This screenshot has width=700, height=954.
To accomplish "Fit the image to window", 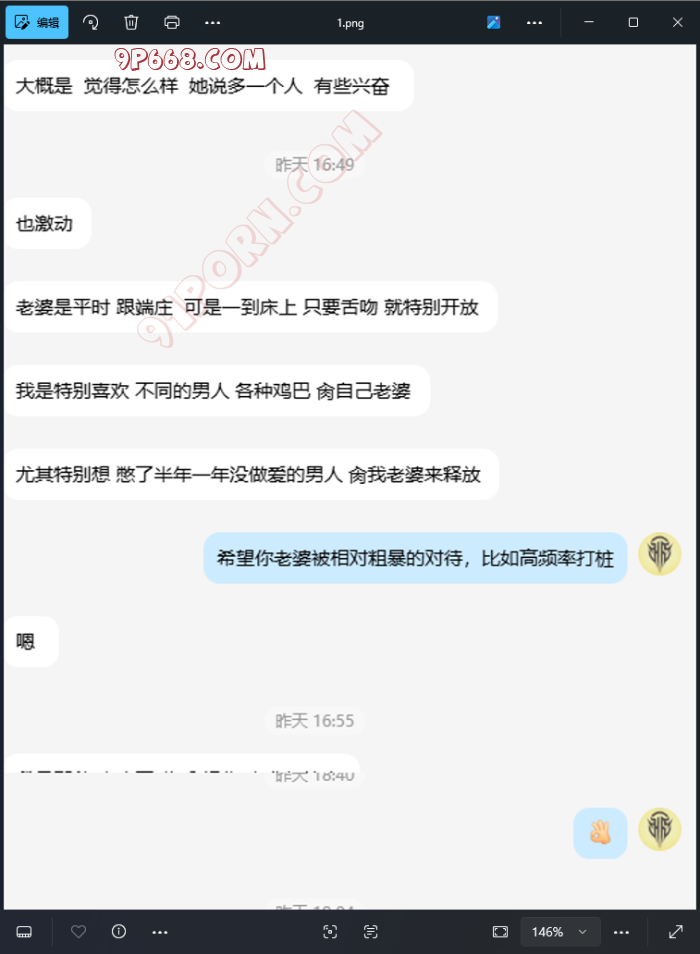I will [500, 931].
